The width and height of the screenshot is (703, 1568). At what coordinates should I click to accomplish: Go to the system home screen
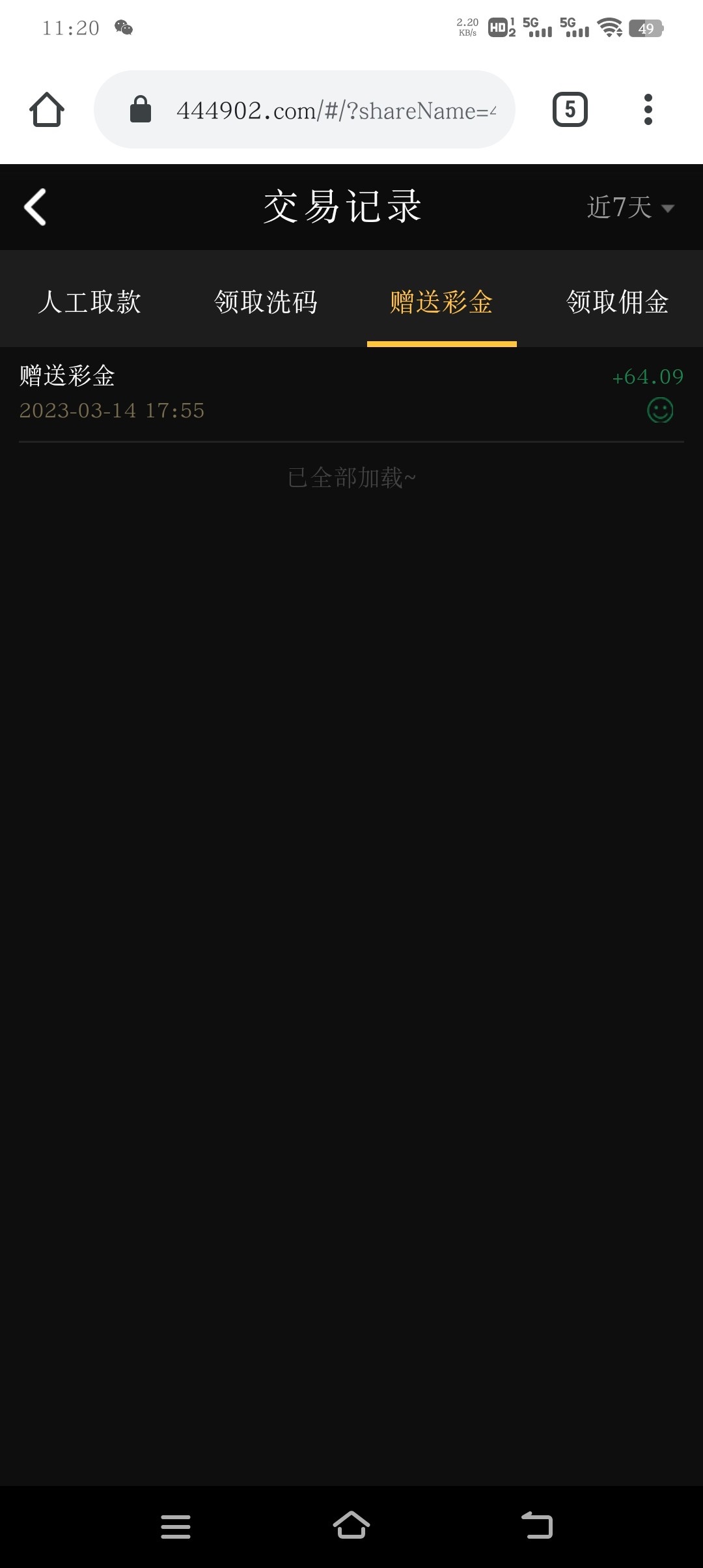[x=351, y=1526]
